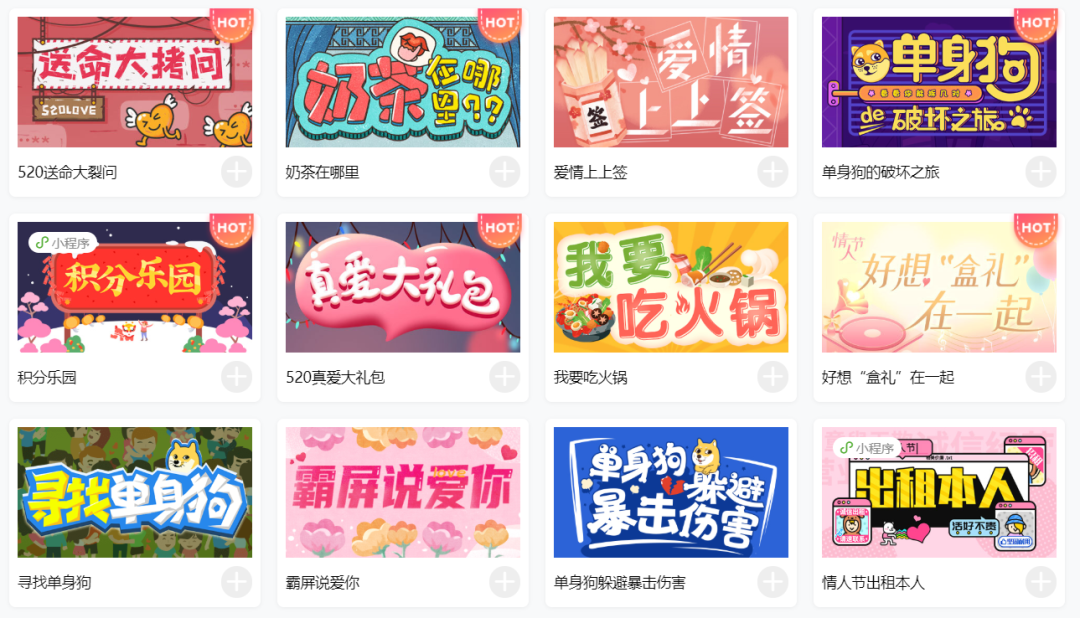Screen dimensions: 1080x618
Task: Open the 单身狗的破坏之旅 template card
Action: point(938,82)
